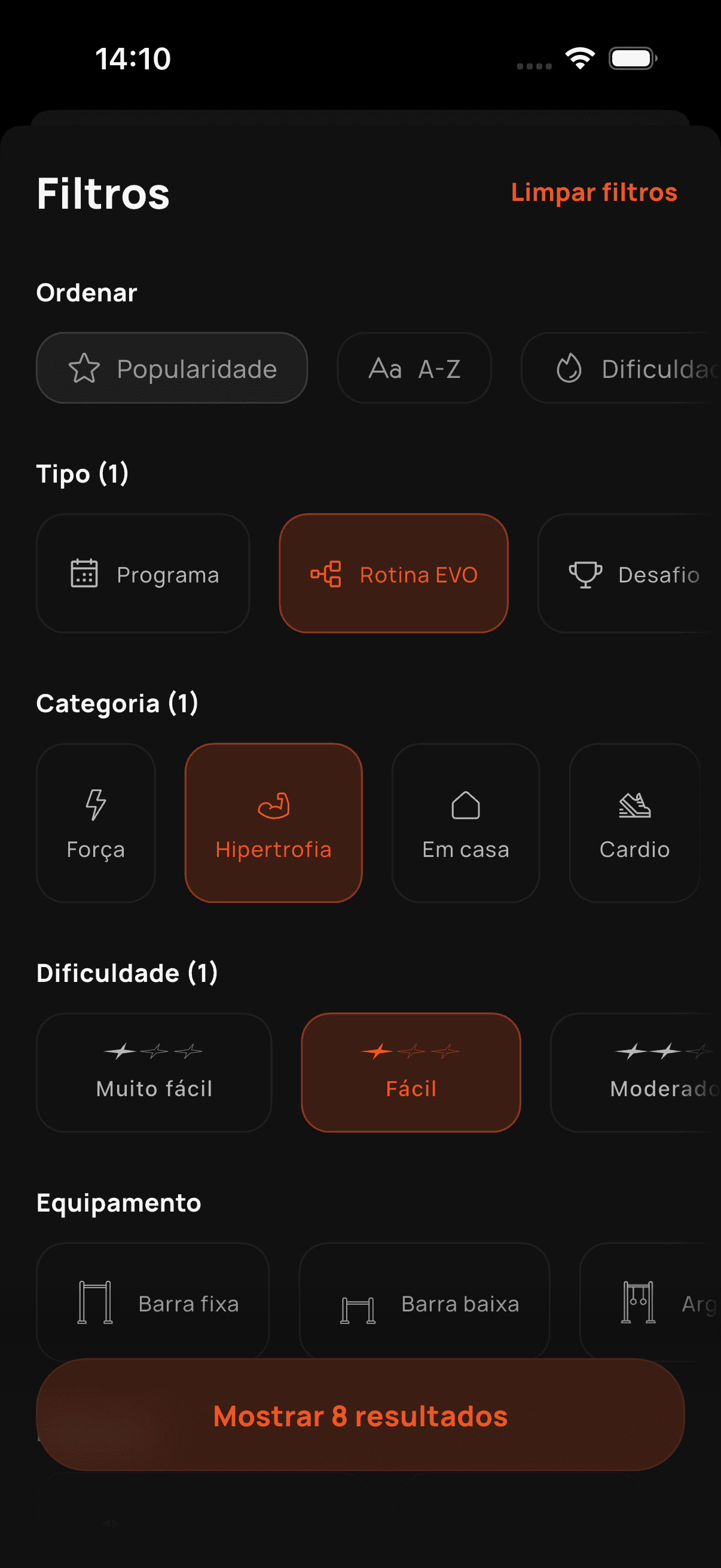721x1568 pixels.
Task: Switch sorting to A-Z
Action: (414, 368)
